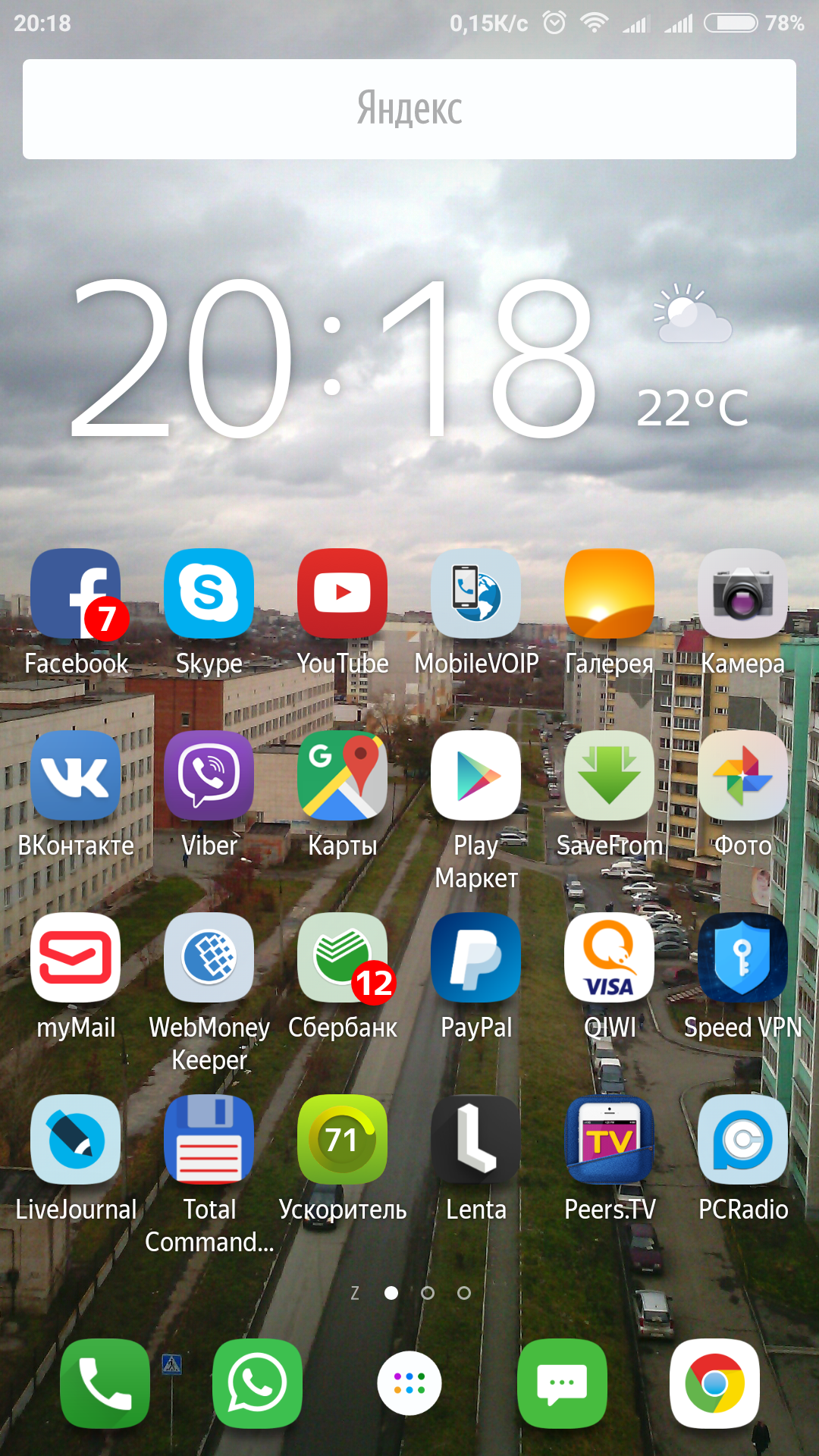Open the Галерея gallery app

click(610, 594)
